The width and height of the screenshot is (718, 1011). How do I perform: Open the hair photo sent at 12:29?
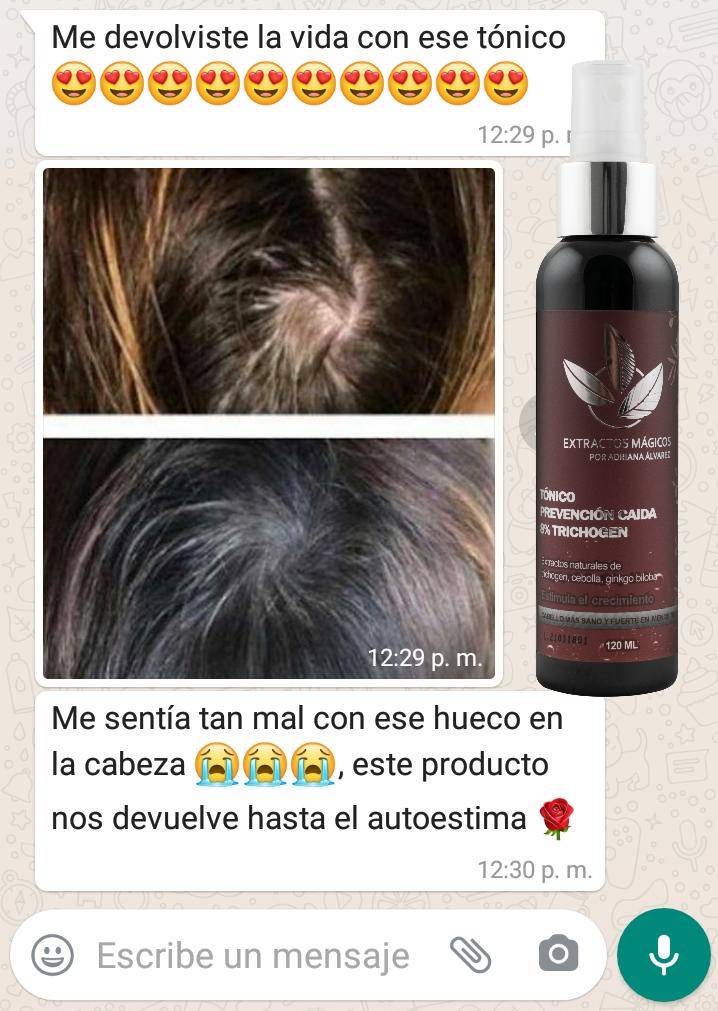268,422
